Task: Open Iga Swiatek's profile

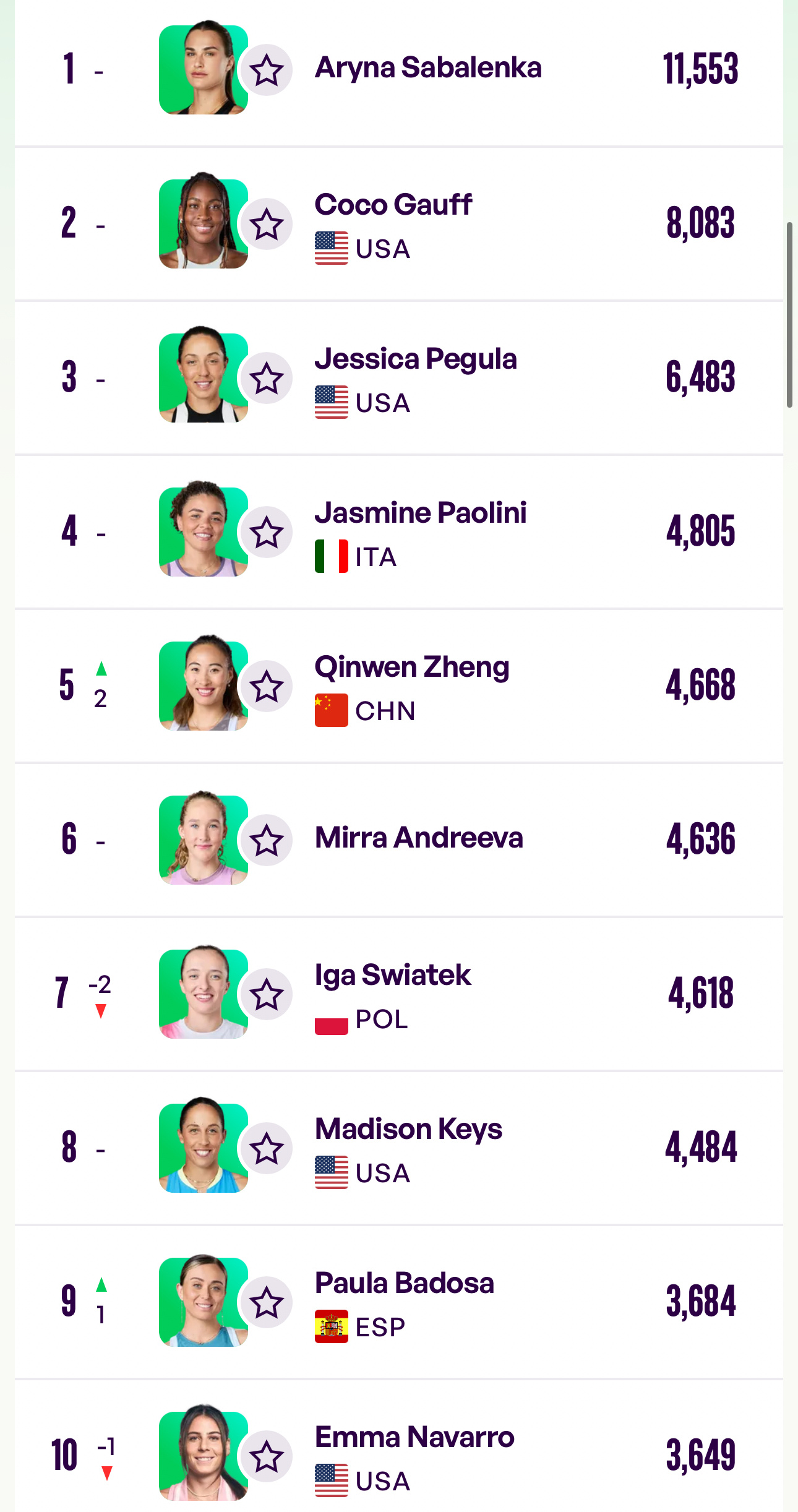Action: tap(393, 975)
